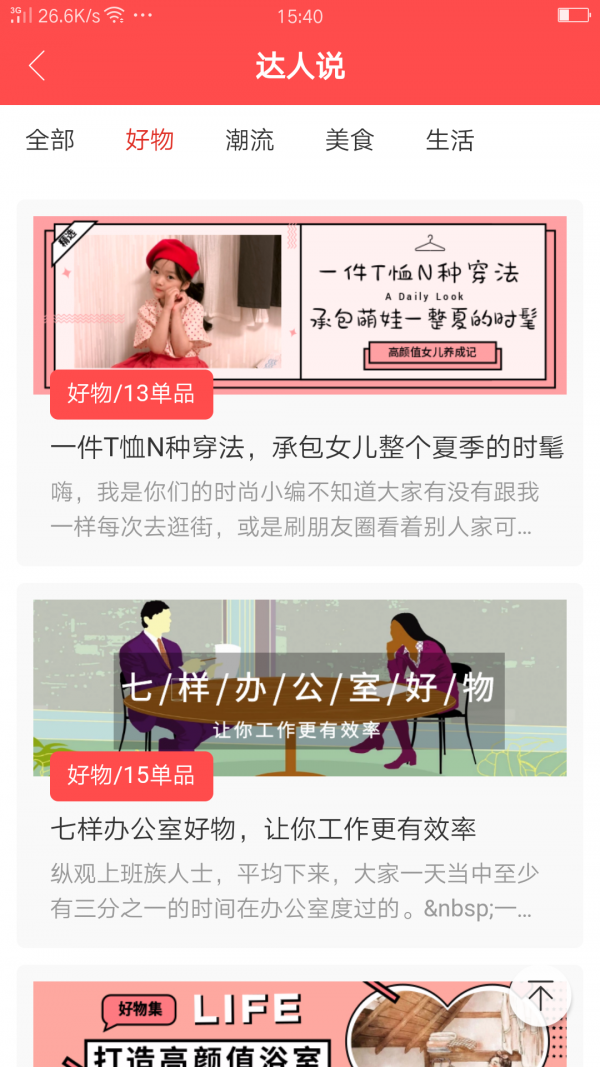The image size is (600, 1067).
Task: Go back using the header arrow
Action: coord(37,66)
